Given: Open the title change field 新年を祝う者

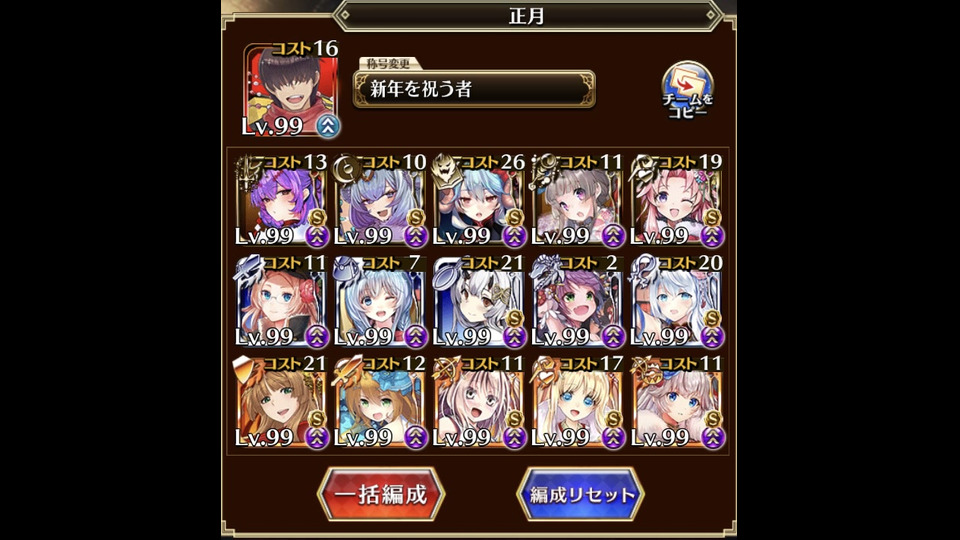Looking at the screenshot, I should pyautogui.click(x=475, y=89).
